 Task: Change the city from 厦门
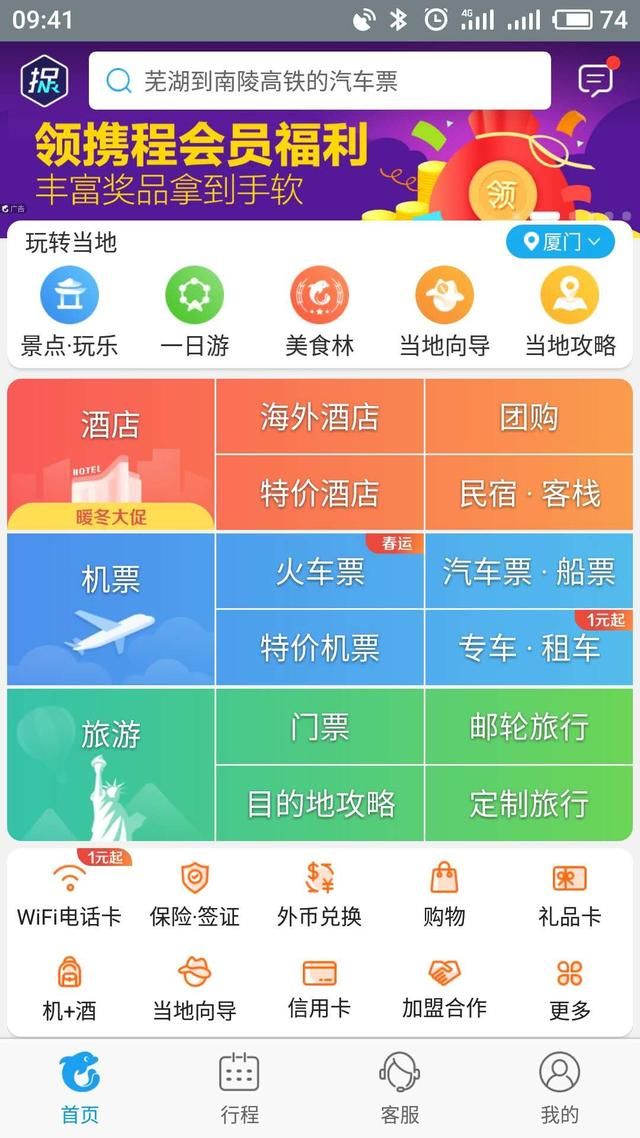(560, 242)
